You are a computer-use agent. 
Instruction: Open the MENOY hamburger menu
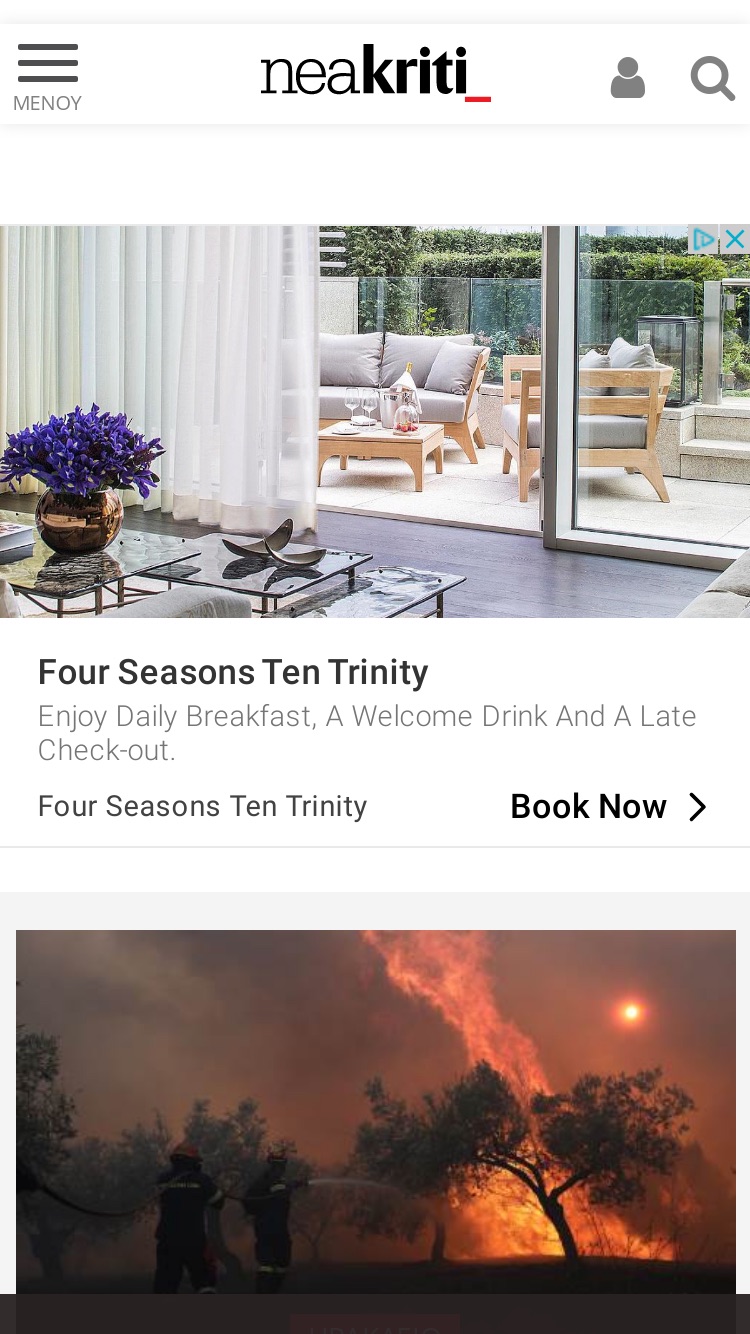pyautogui.click(x=47, y=77)
